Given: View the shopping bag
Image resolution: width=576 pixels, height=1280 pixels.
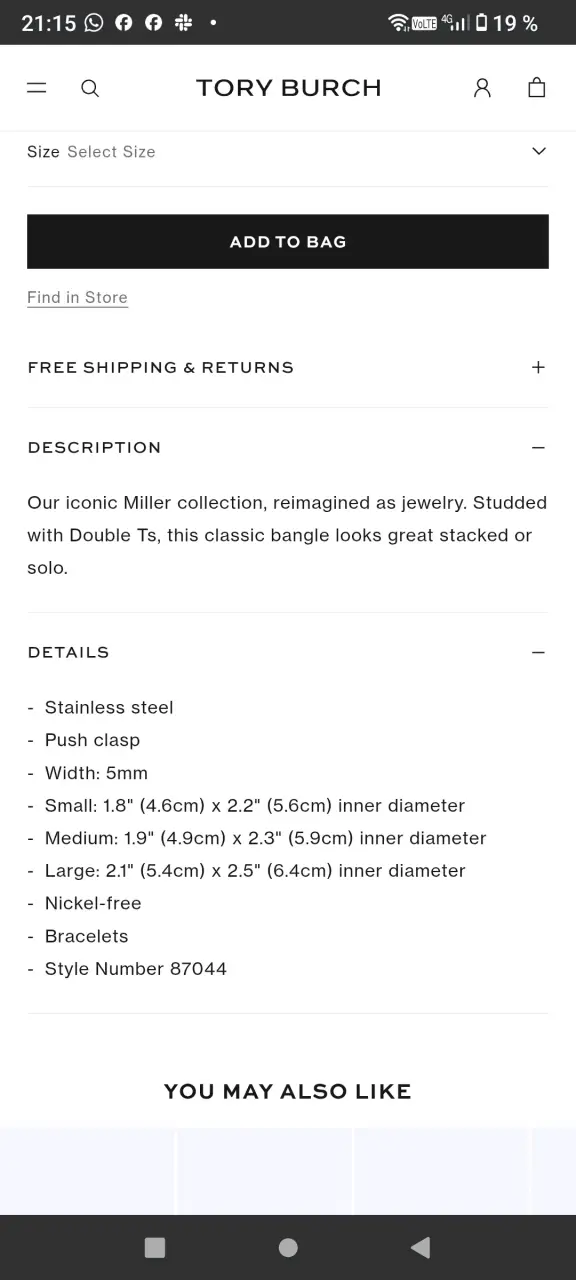Looking at the screenshot, I should click(537, 88).
